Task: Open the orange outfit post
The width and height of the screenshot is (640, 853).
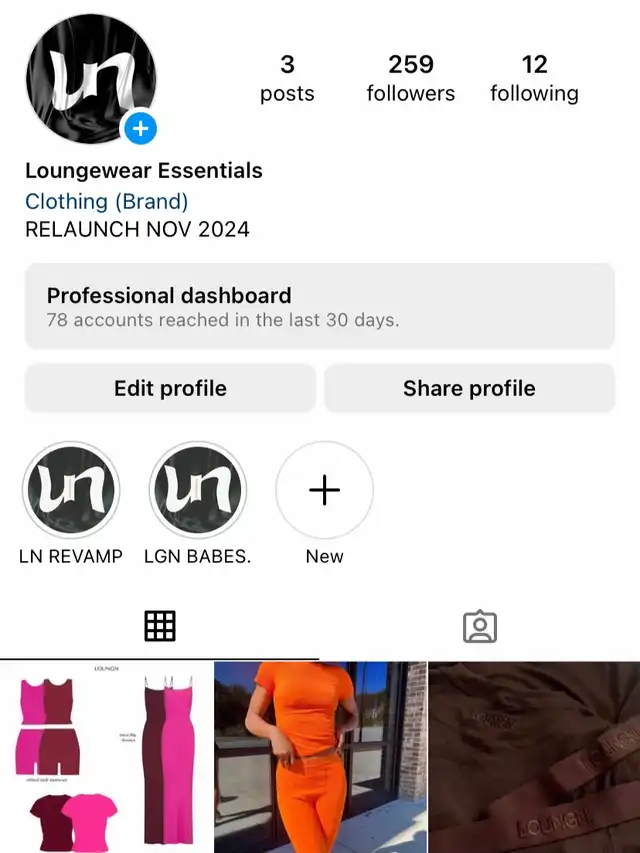Action: click(x=320, y=757)
